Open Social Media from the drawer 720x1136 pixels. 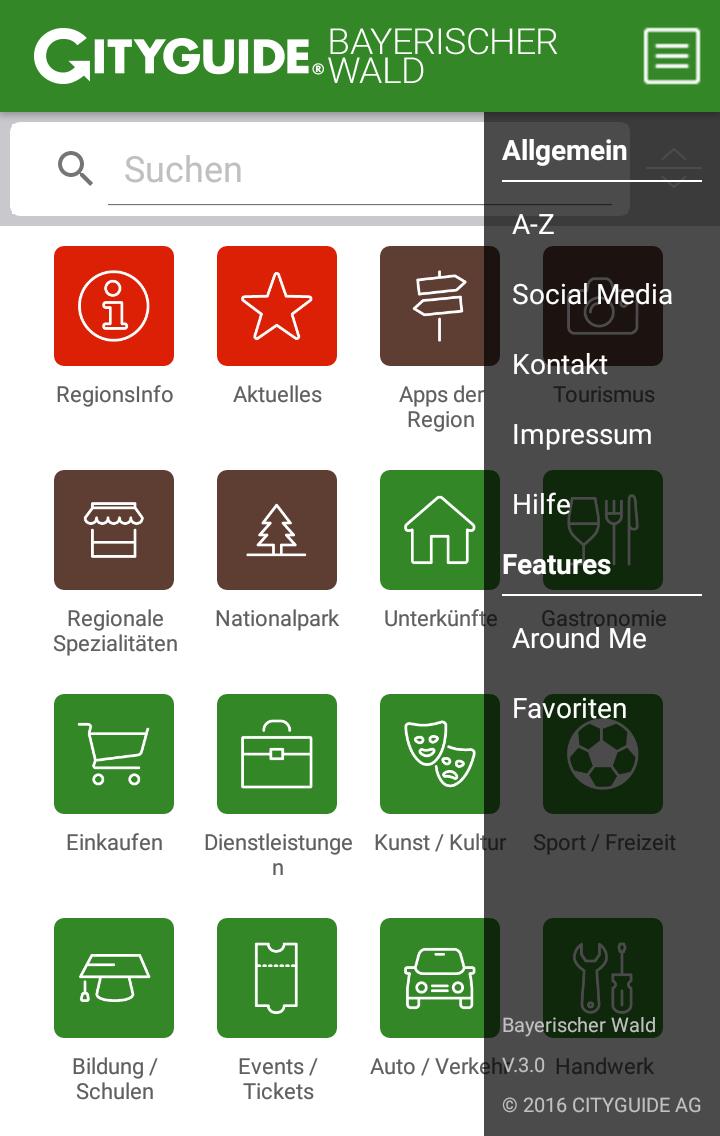[592, 295]
